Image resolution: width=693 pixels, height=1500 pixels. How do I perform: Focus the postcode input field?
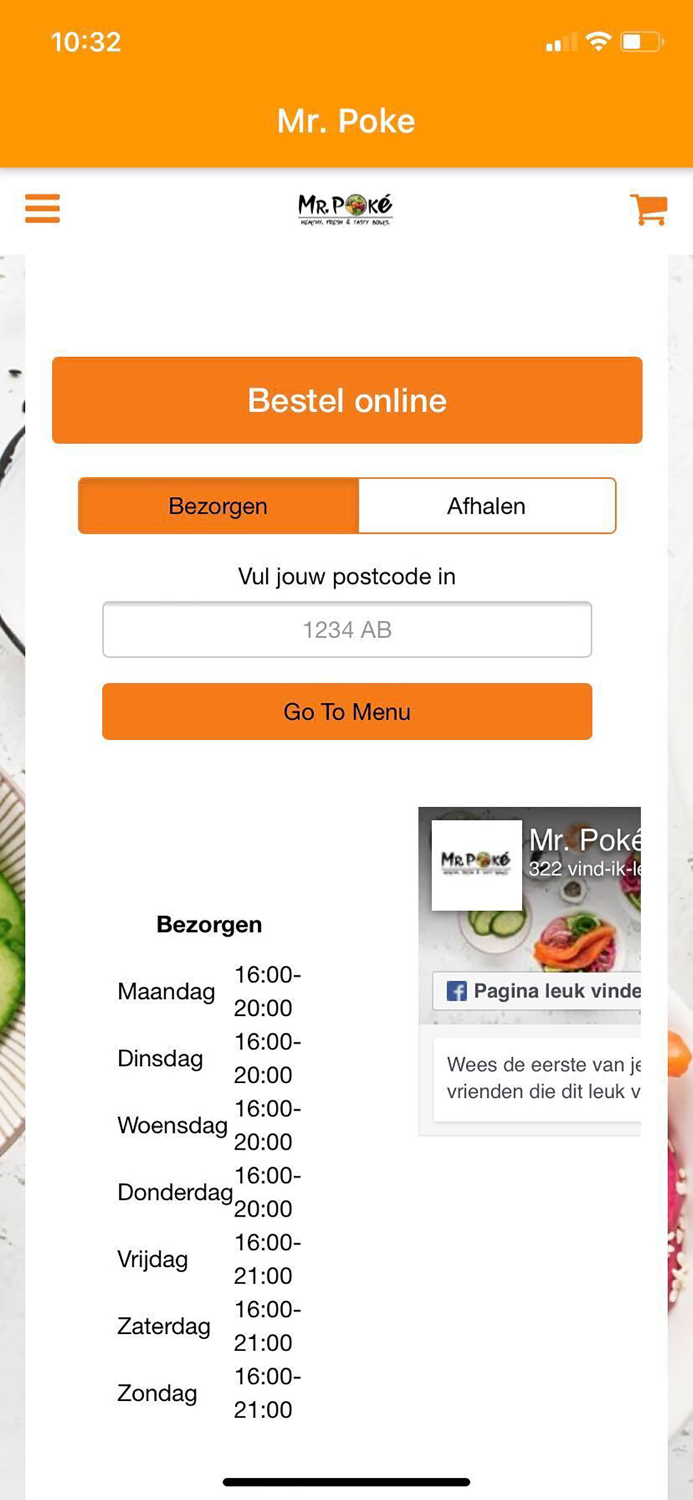click(x=347, y=629)
